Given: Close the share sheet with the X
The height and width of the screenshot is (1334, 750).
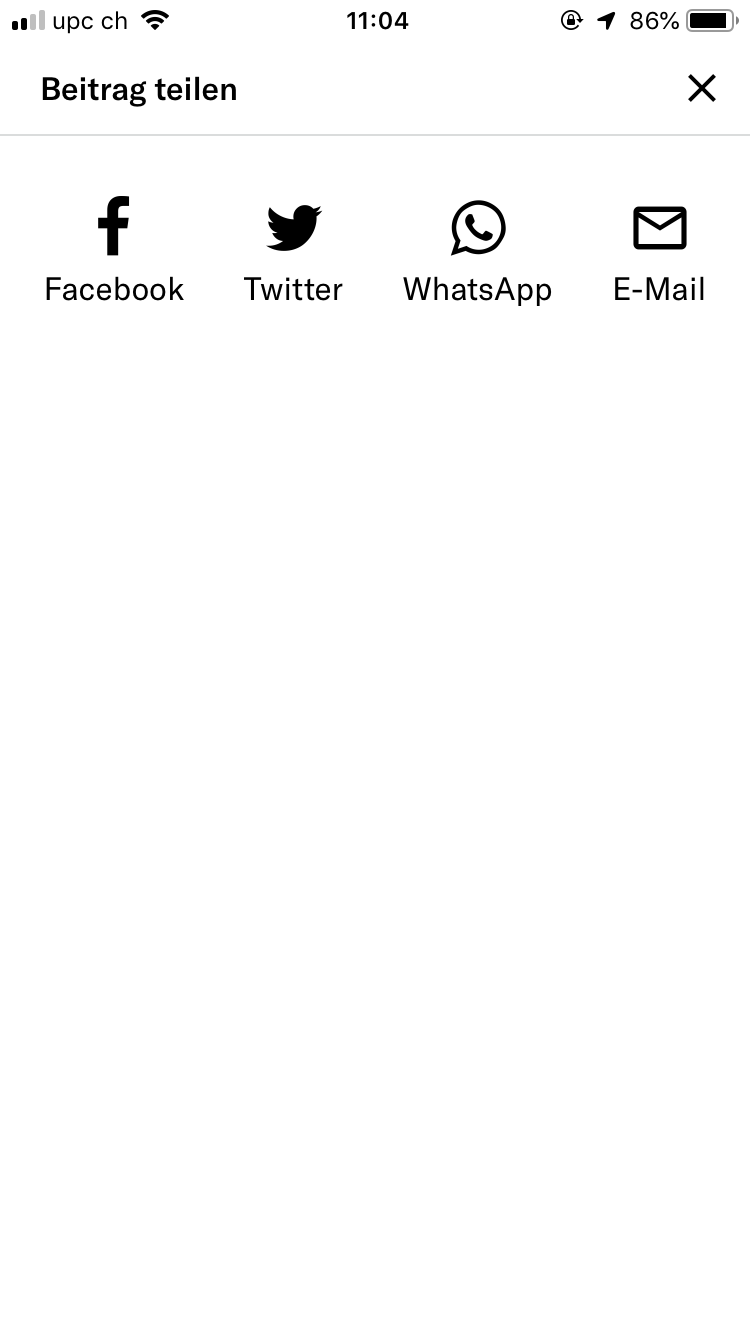Looking at the screenshot, I should [x=702, y=88].
